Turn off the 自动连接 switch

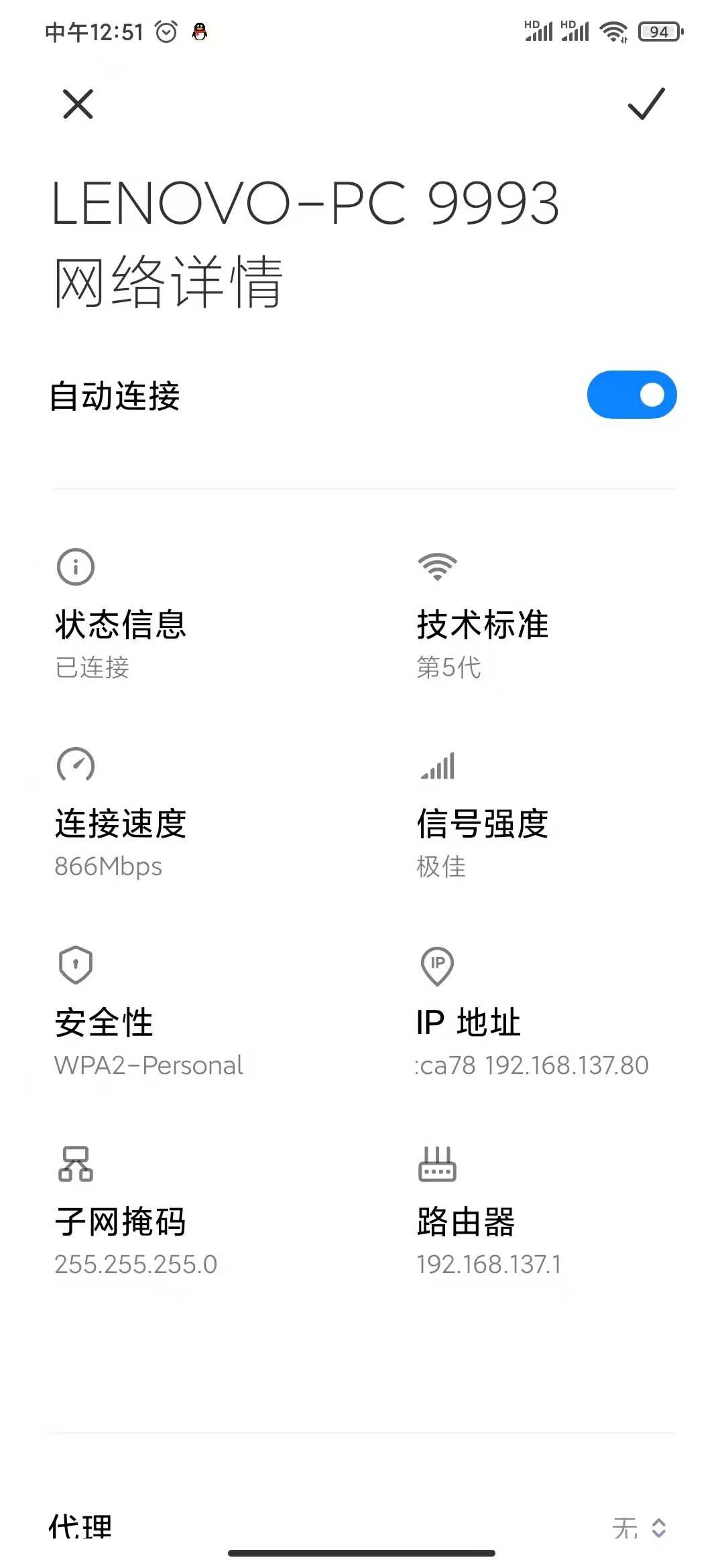[x=631, y=395]
